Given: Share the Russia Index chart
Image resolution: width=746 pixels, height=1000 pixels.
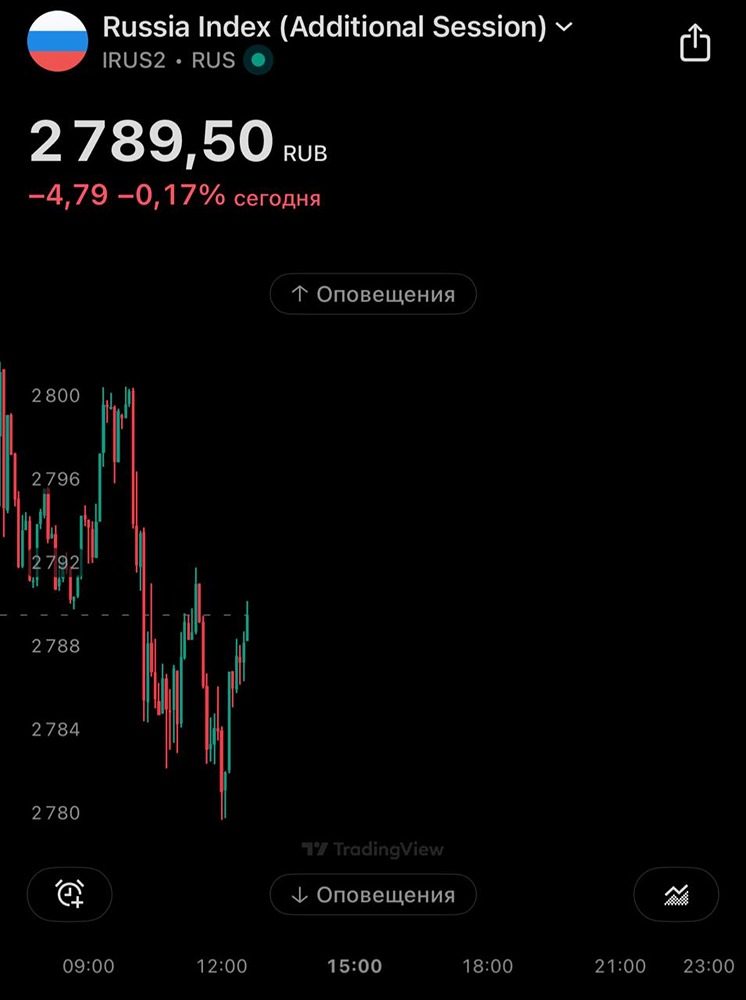Looking at the screenshot, I should pos(694,44).
